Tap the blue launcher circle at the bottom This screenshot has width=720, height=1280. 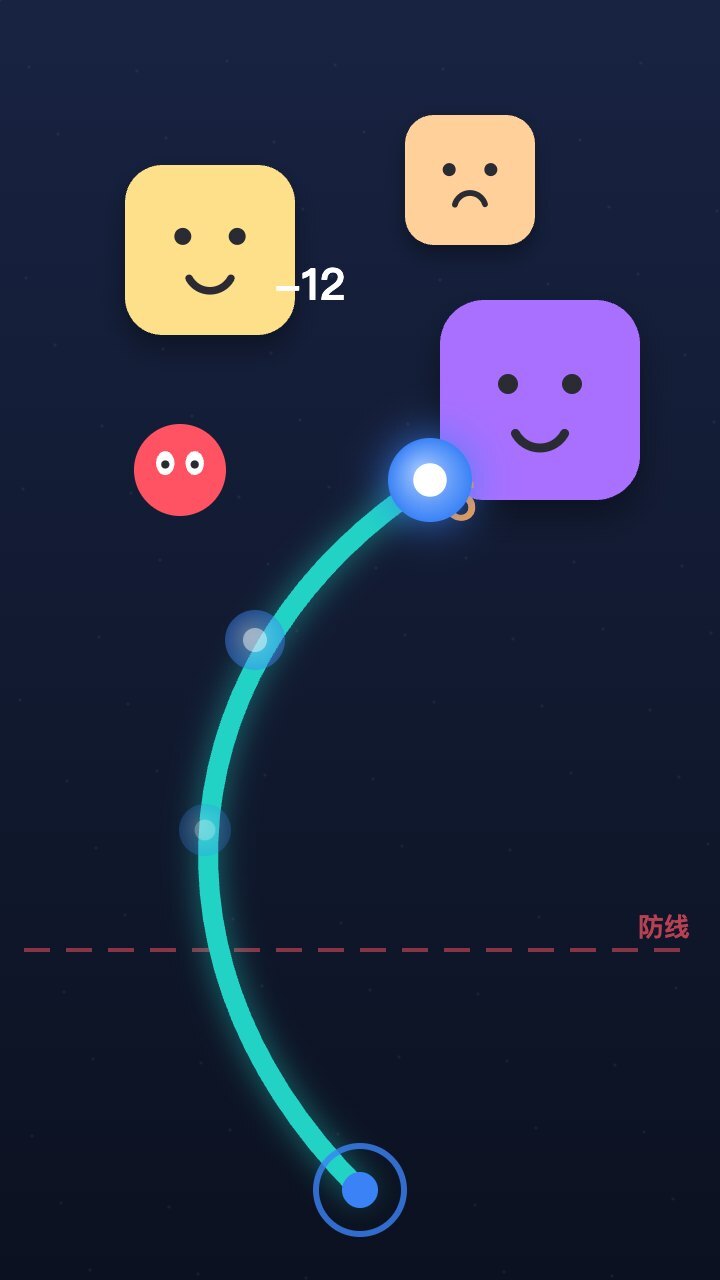[x=360, y=1190]
